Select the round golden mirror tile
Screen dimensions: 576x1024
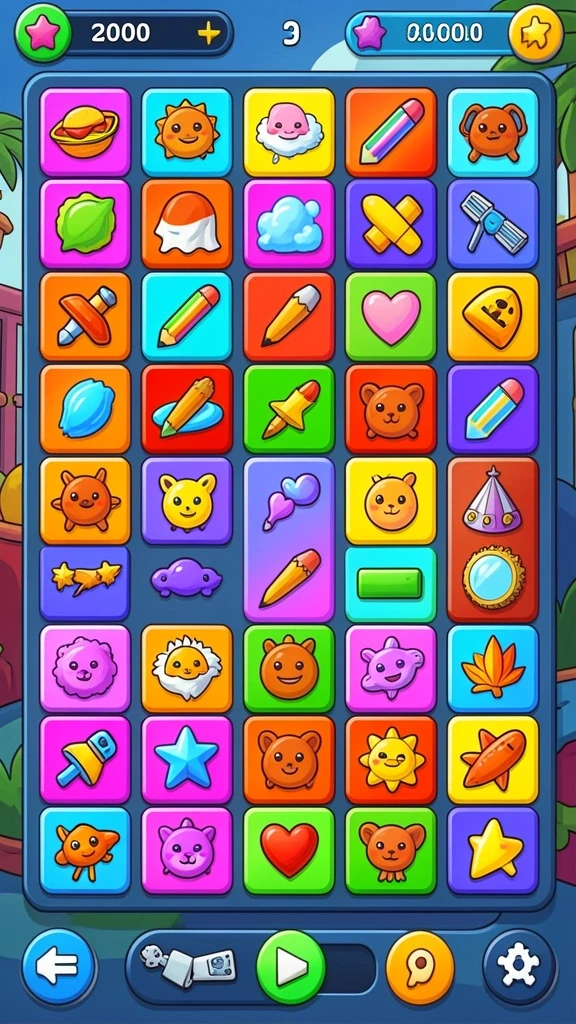click(x=493, y=577)
